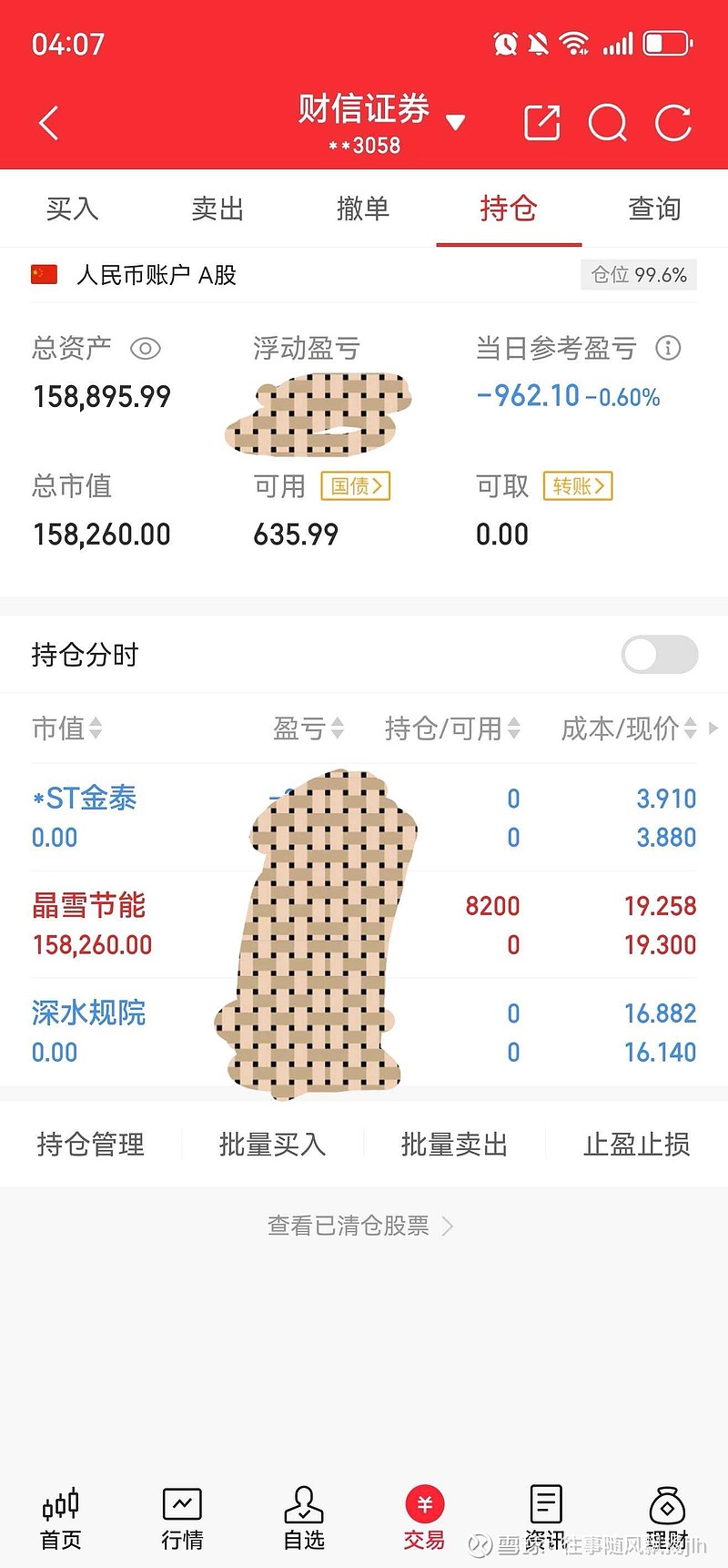Turn on the 持仓分时 switch
The width and height of the screenshot is (728, 1568).
click(660, 654)
